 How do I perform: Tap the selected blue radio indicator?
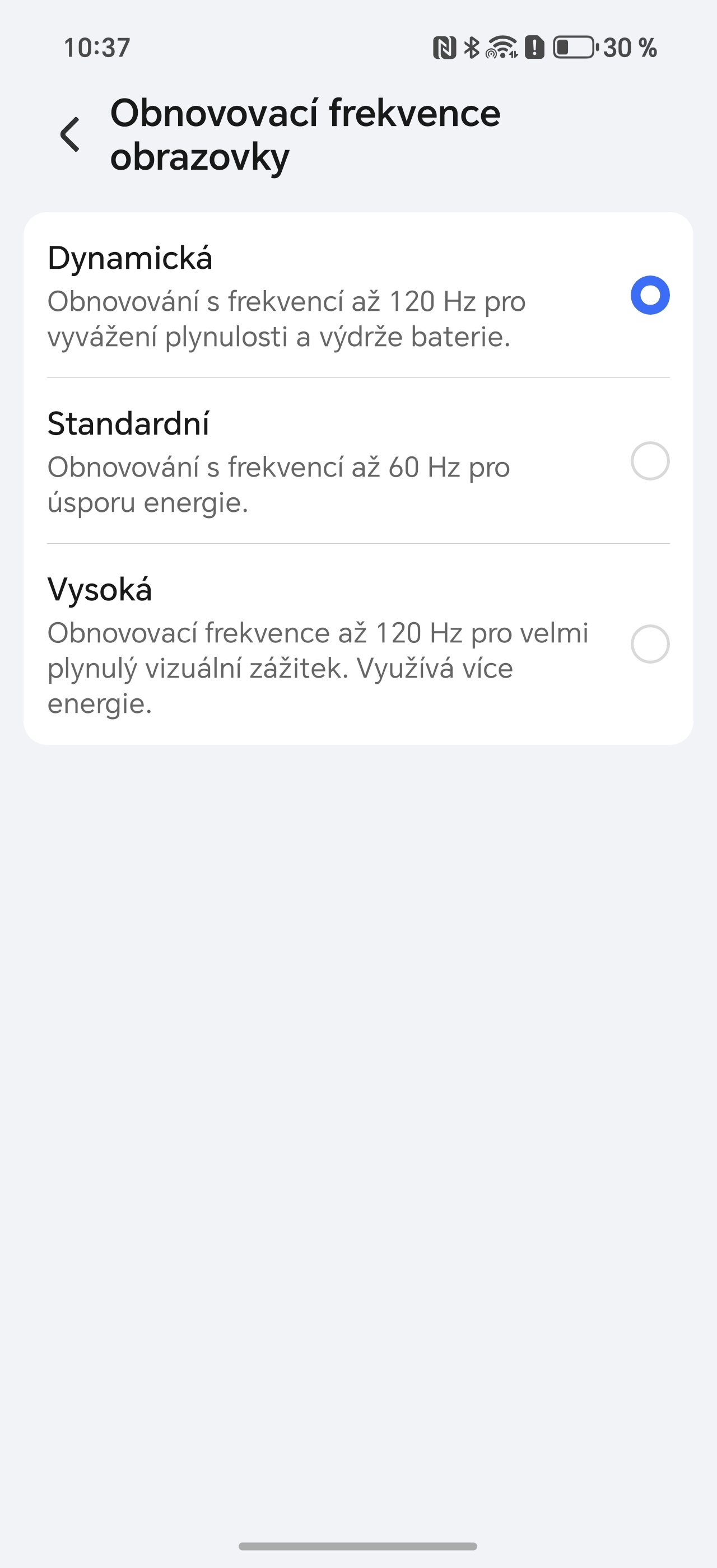[x=650, y=296]
